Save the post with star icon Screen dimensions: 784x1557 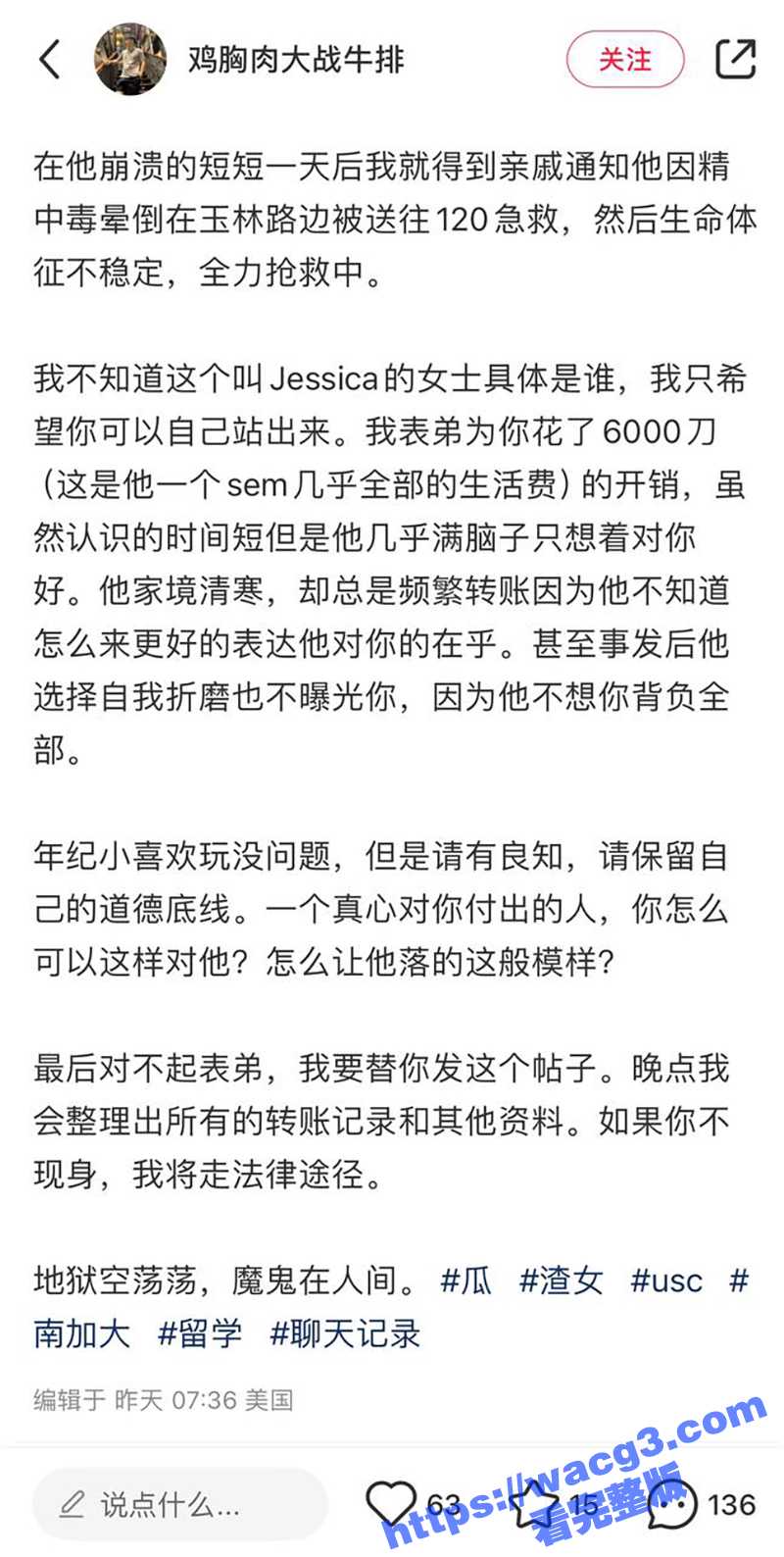(x=534, y=1504)
